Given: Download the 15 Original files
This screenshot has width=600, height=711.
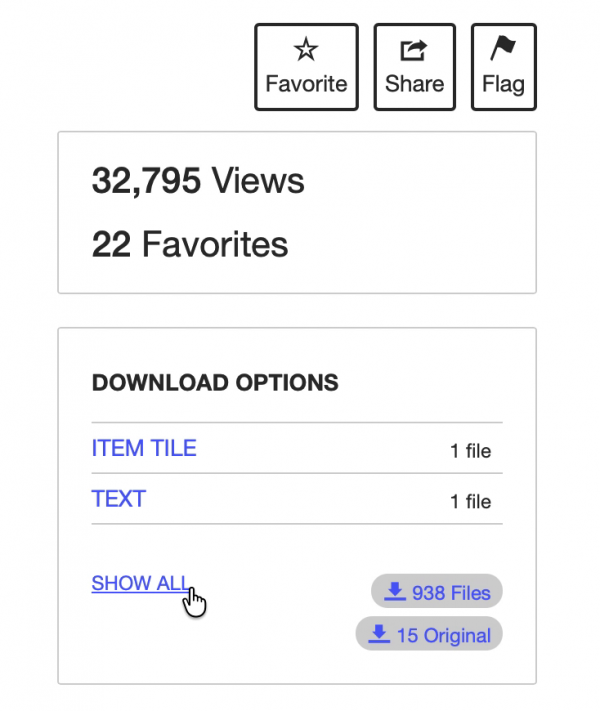Looking at the screenshot, I should click(x=430, y=634).
